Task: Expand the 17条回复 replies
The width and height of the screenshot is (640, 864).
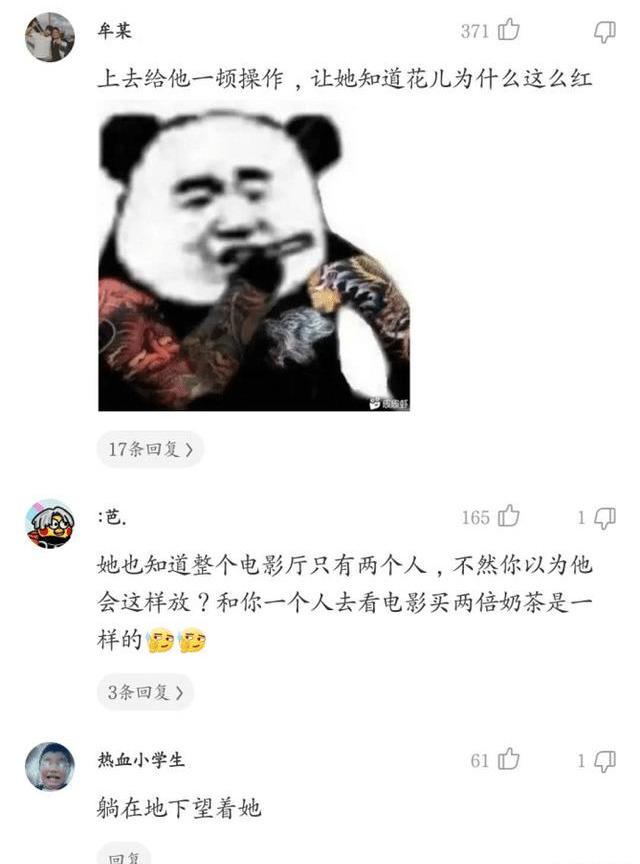Action: [x=150, y=449]
